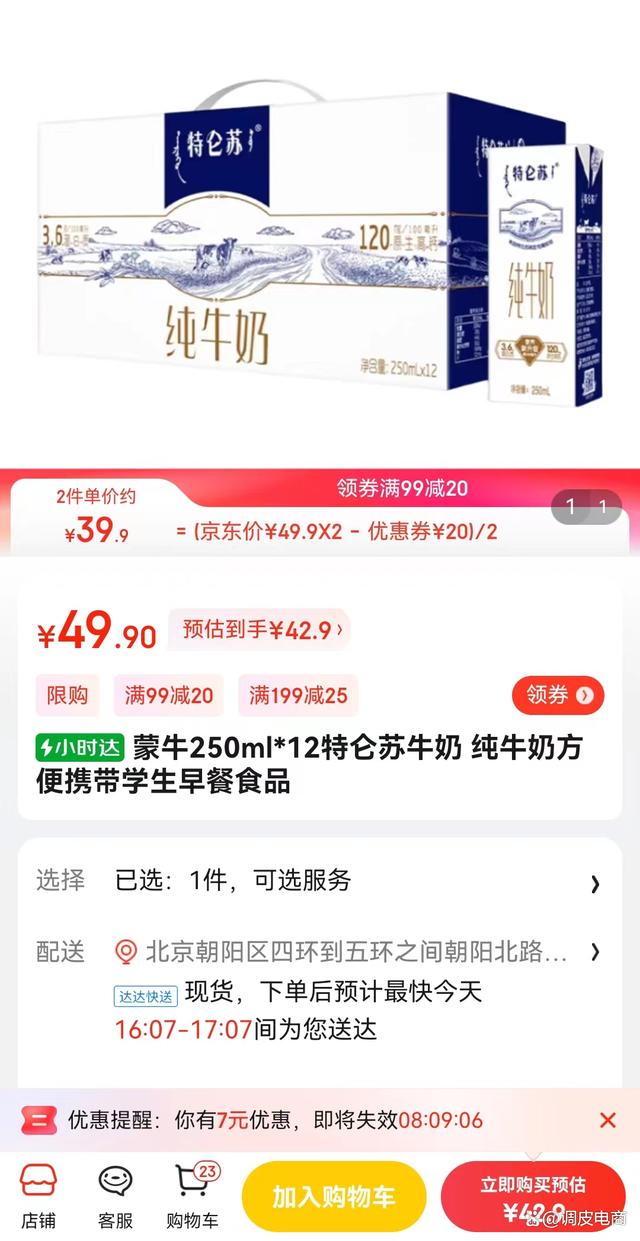Tap 加入购物车 to add item
Viewport: 640px width, 1241px height.
pyautogui.click(x=334, y=1197)
